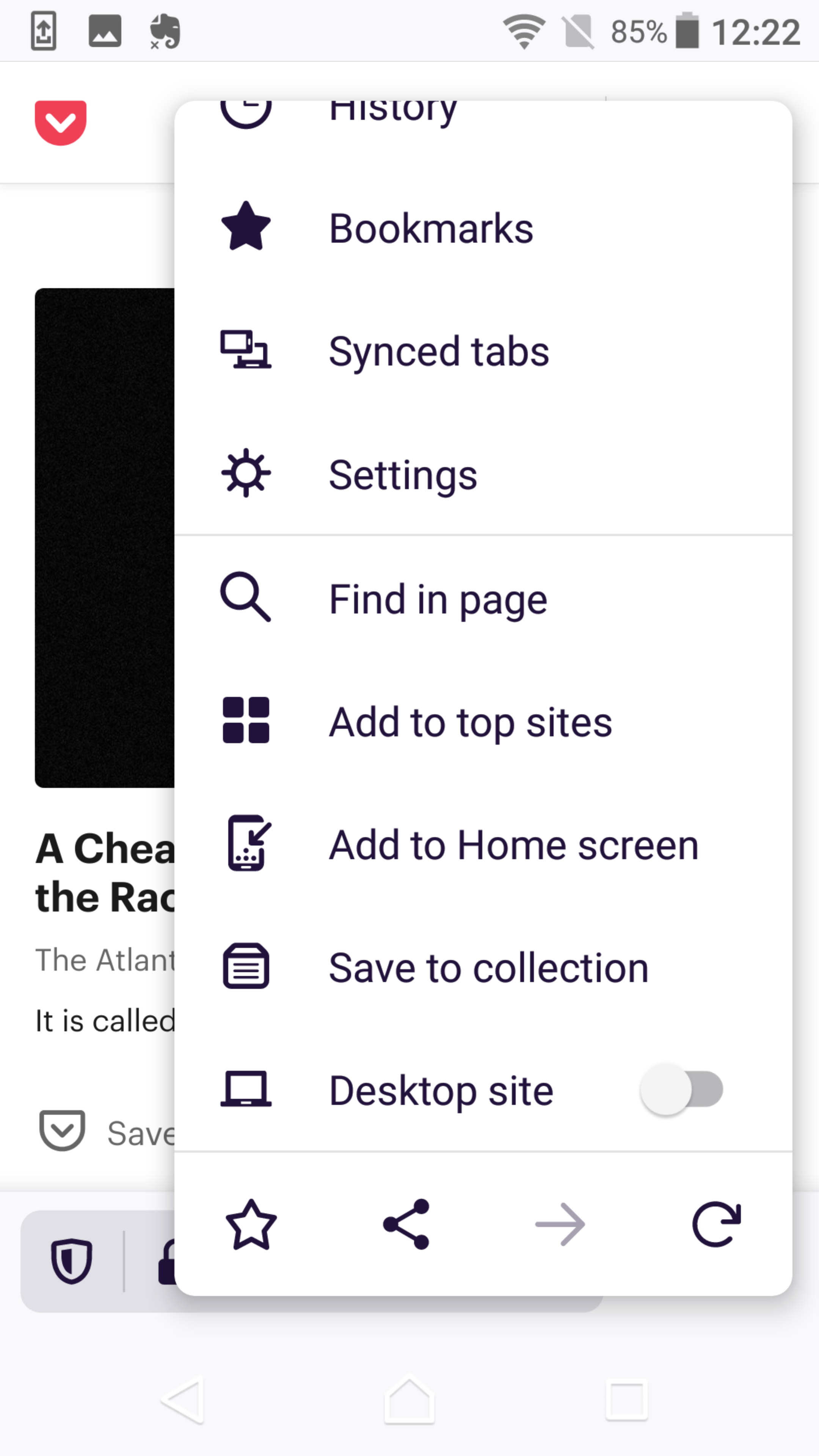Open Bookmarks list
This screenshot has height=1456, width=819.
(x=431, y=228)
